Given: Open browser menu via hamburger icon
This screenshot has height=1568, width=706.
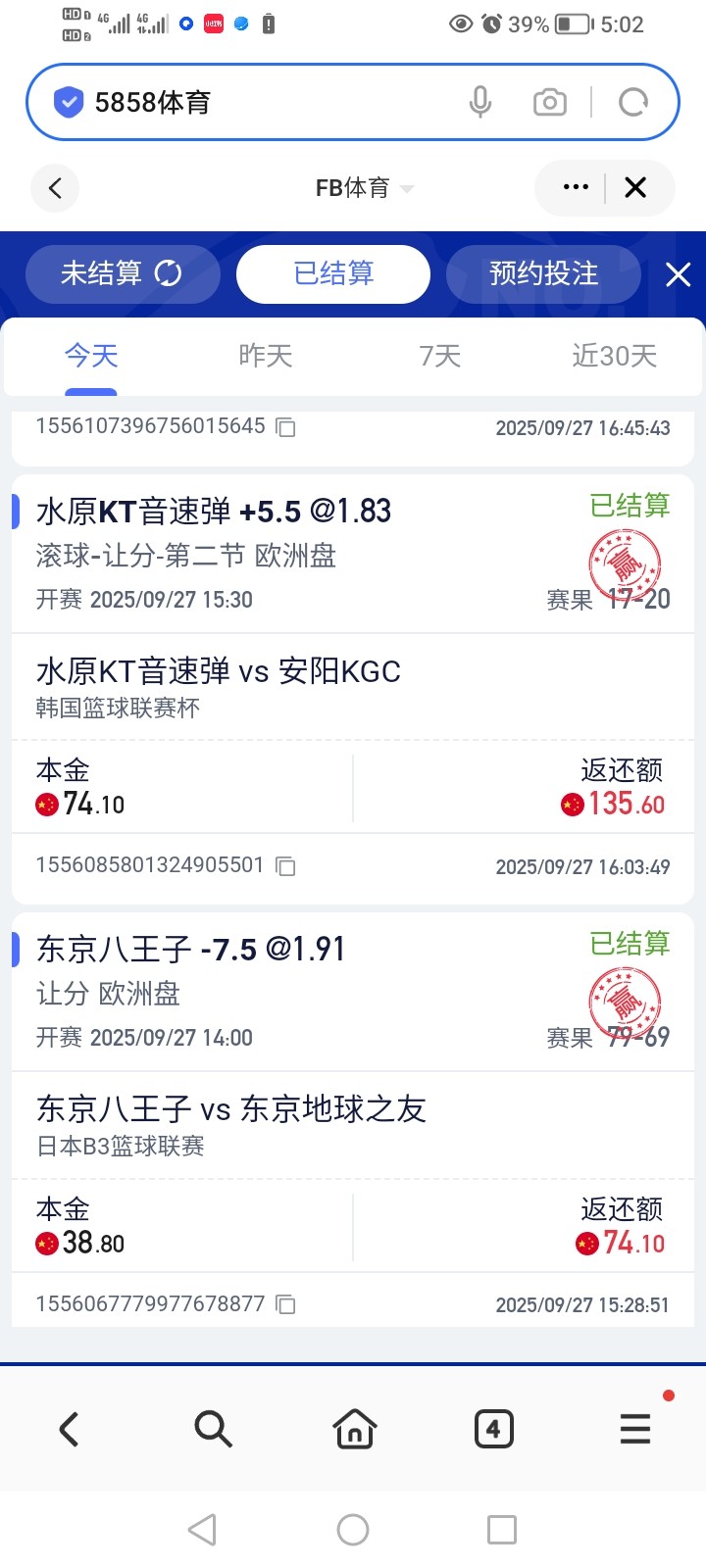Looking at the screenshot, I should 635,1429.
